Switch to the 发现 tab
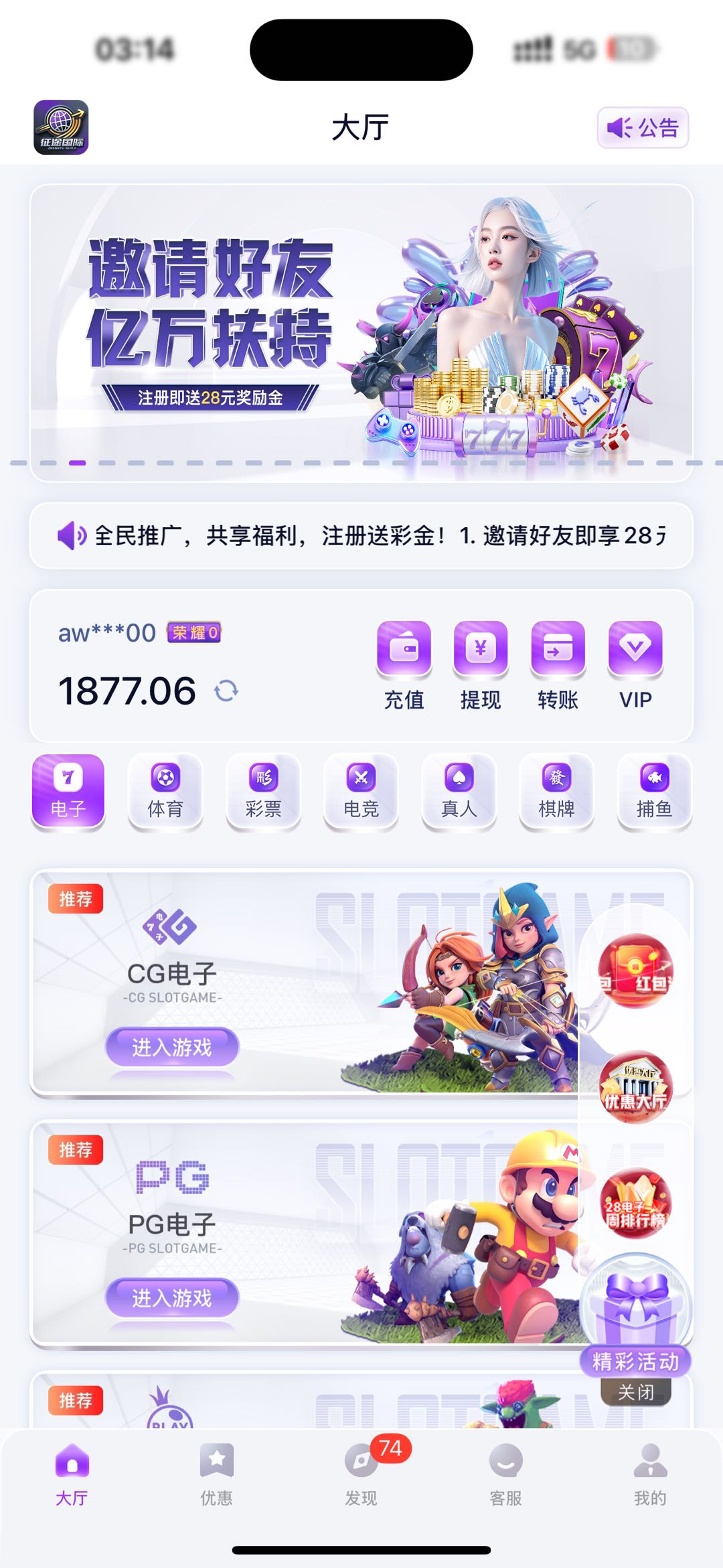The height and width of the screenshot is (1568, 723). click(x=361, y=1474)
